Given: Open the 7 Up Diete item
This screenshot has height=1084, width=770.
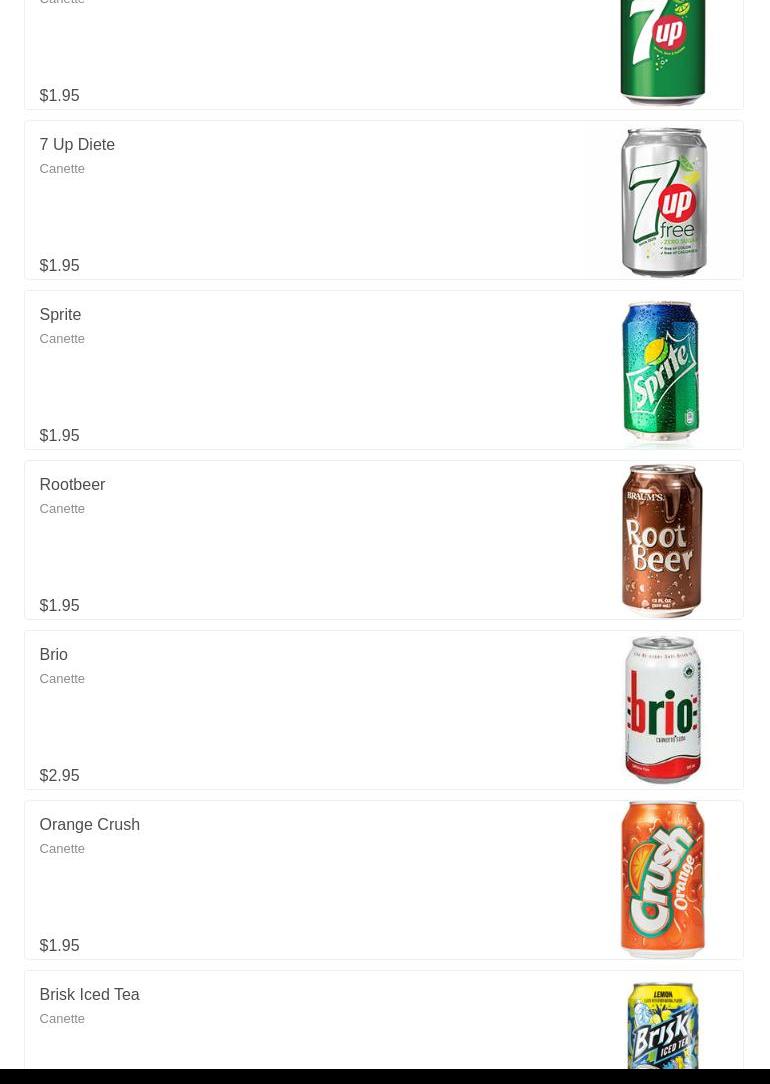Looking at the screenshot, I should pos(383,200).
